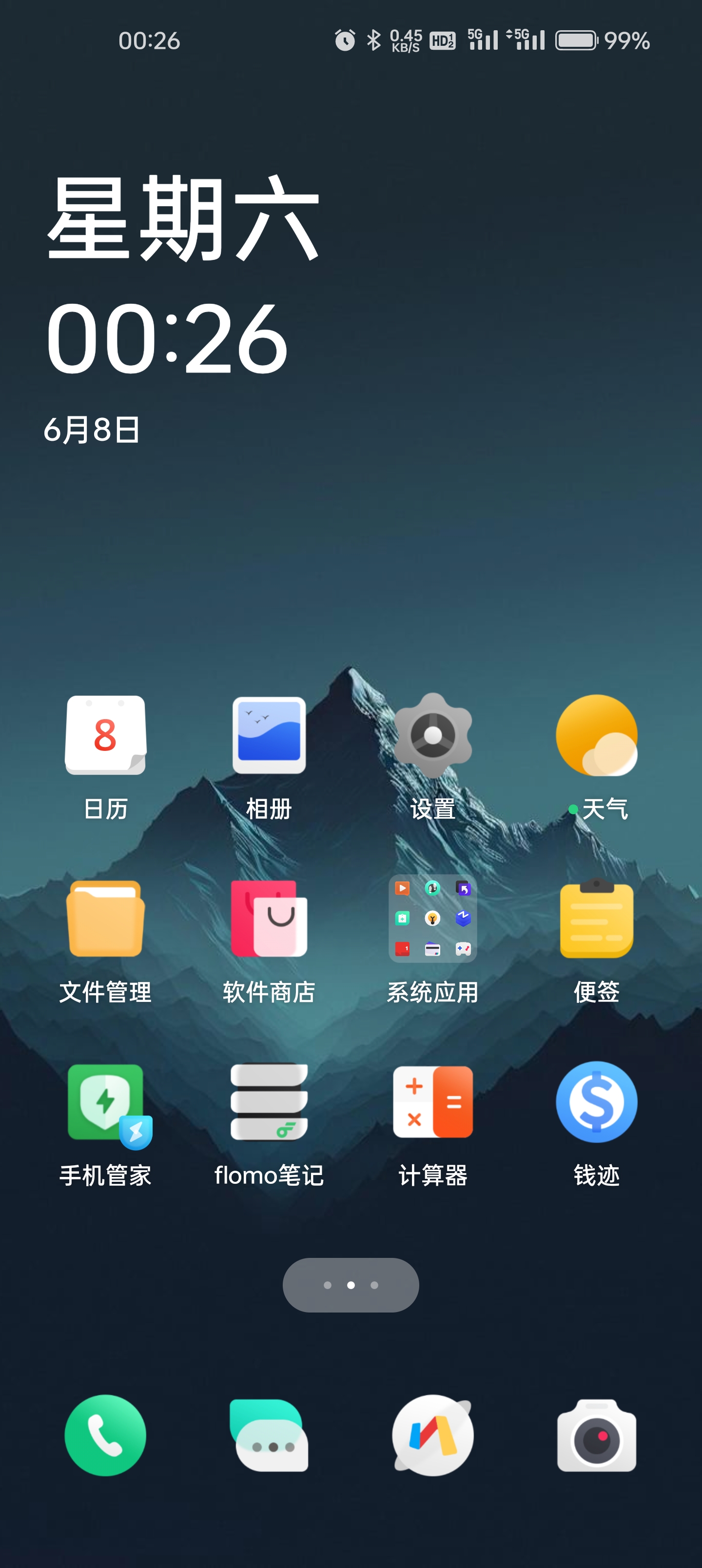This screenshot has height=1568, width=702.
Task: Open the green Phone dialer in dock
Action: click(105, 1435)
